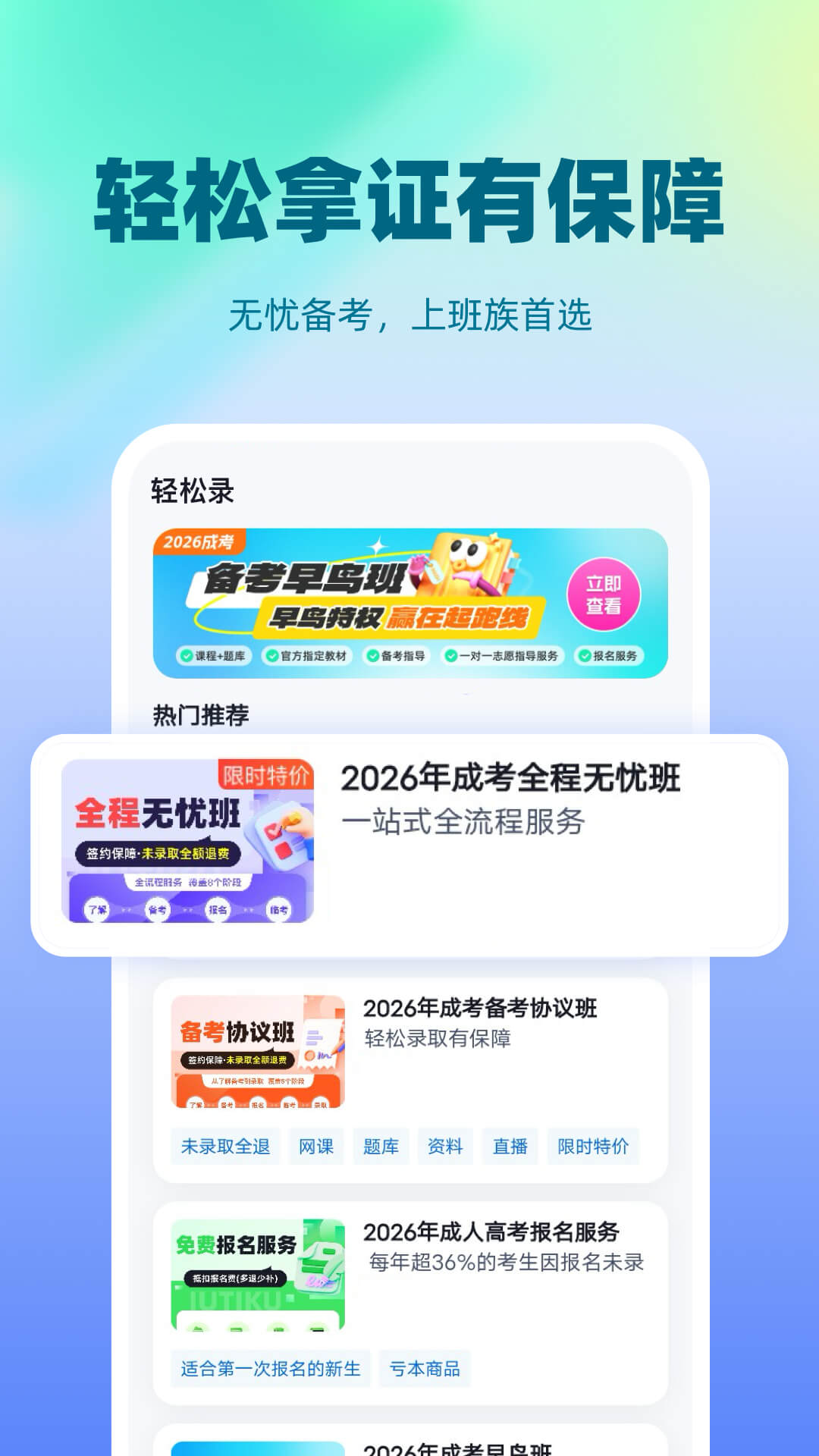
Task: Click the 课程+题库 checkmark badge
Action: coord(186,657)
